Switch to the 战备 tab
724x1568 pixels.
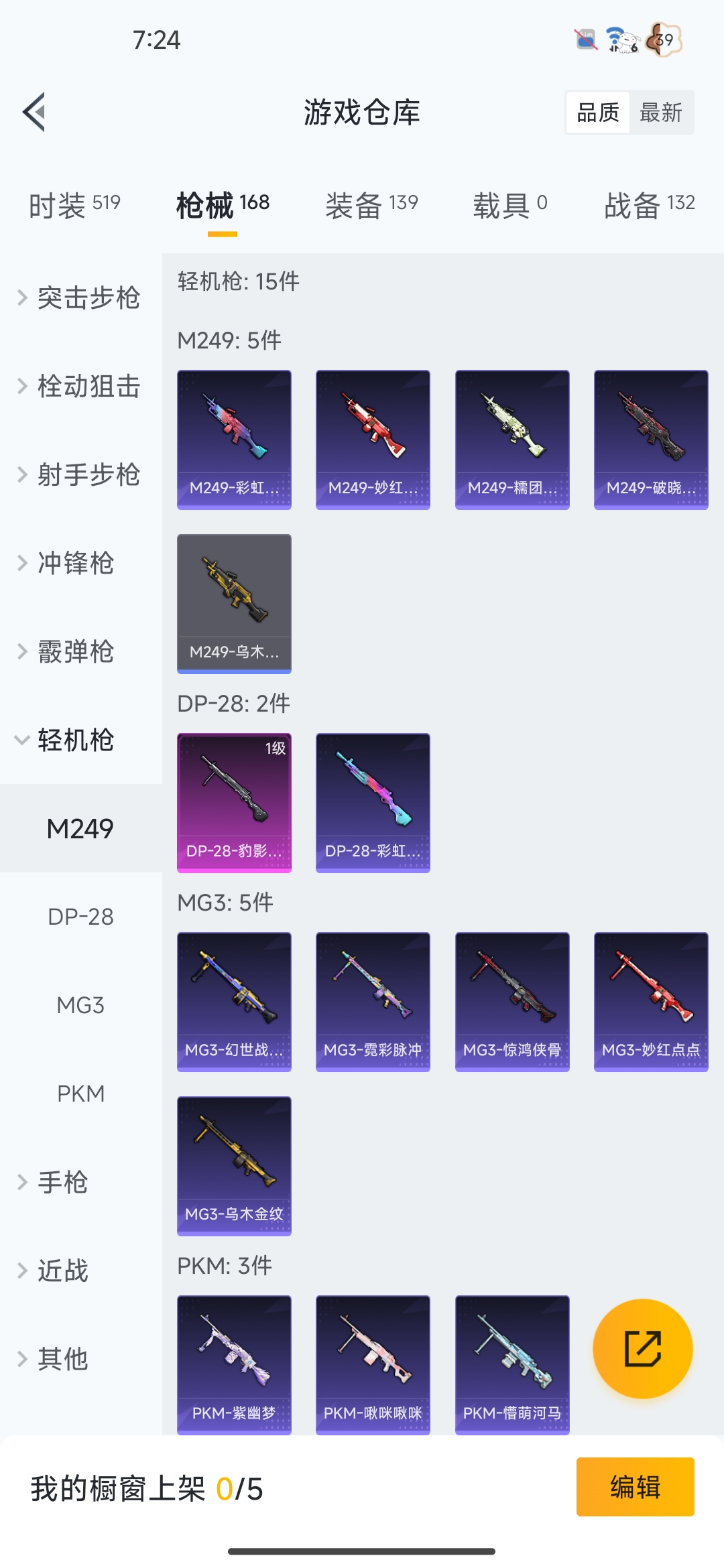[648, 204]
